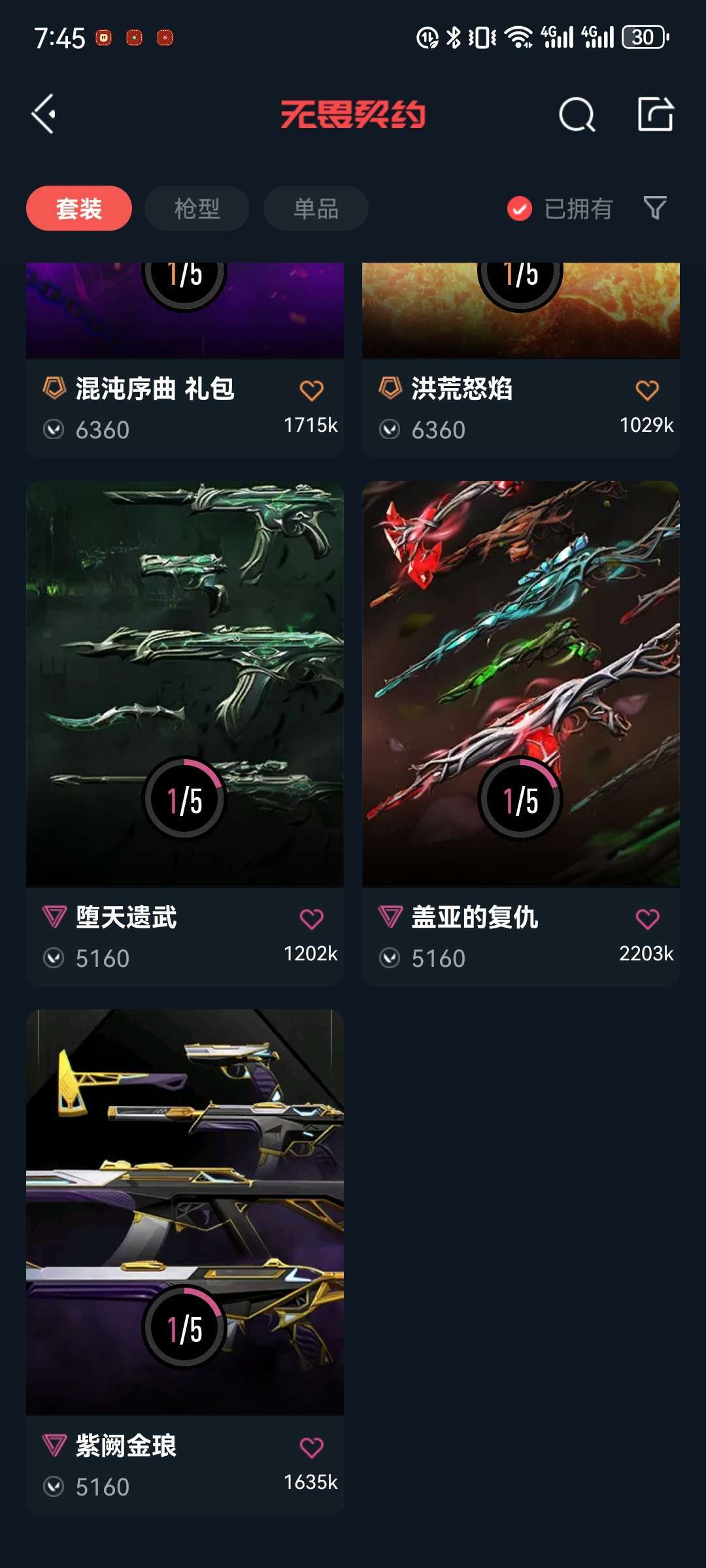
Task: Open the 混沌序曲 礼包 bundle card
Action: [185, 360]
